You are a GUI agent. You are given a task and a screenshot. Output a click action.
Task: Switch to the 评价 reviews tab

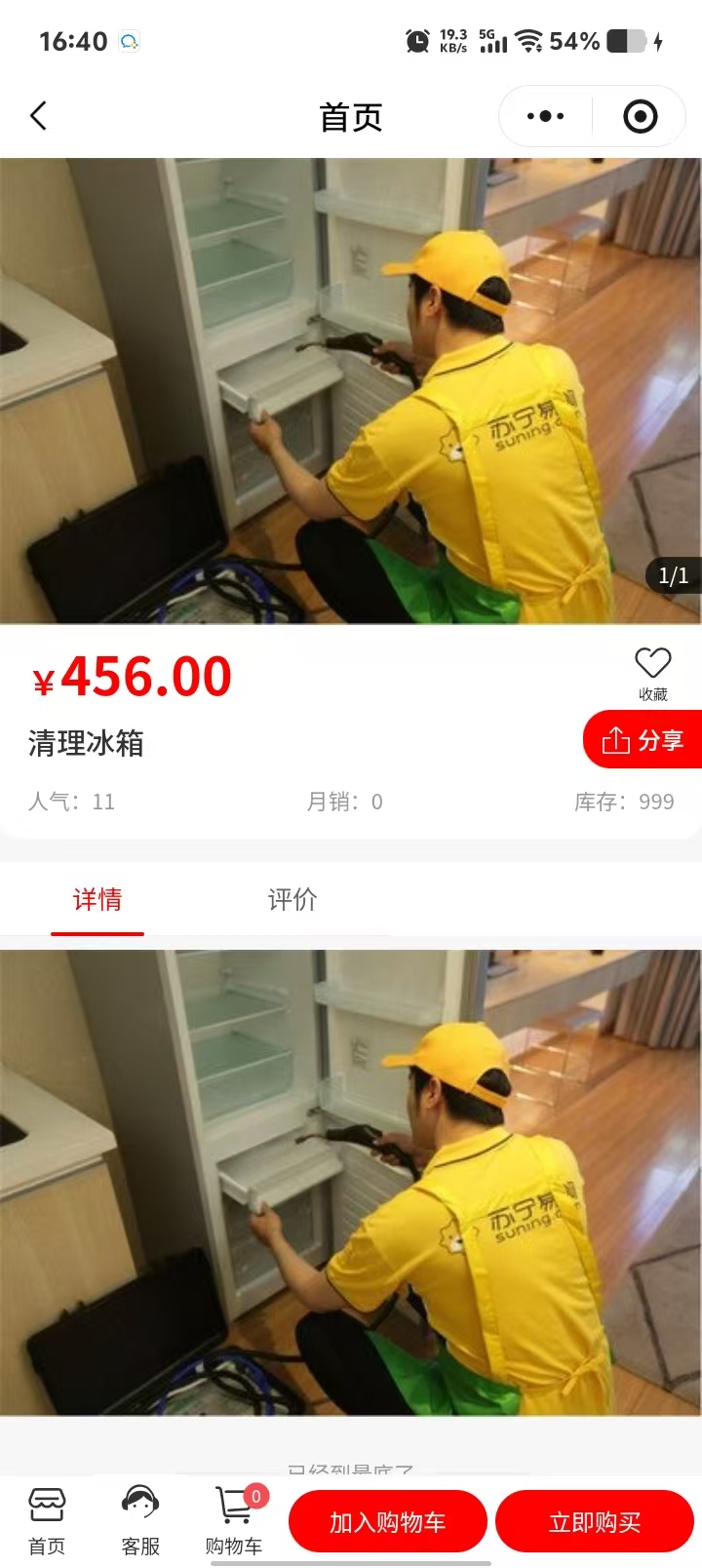tap(292, 899)
